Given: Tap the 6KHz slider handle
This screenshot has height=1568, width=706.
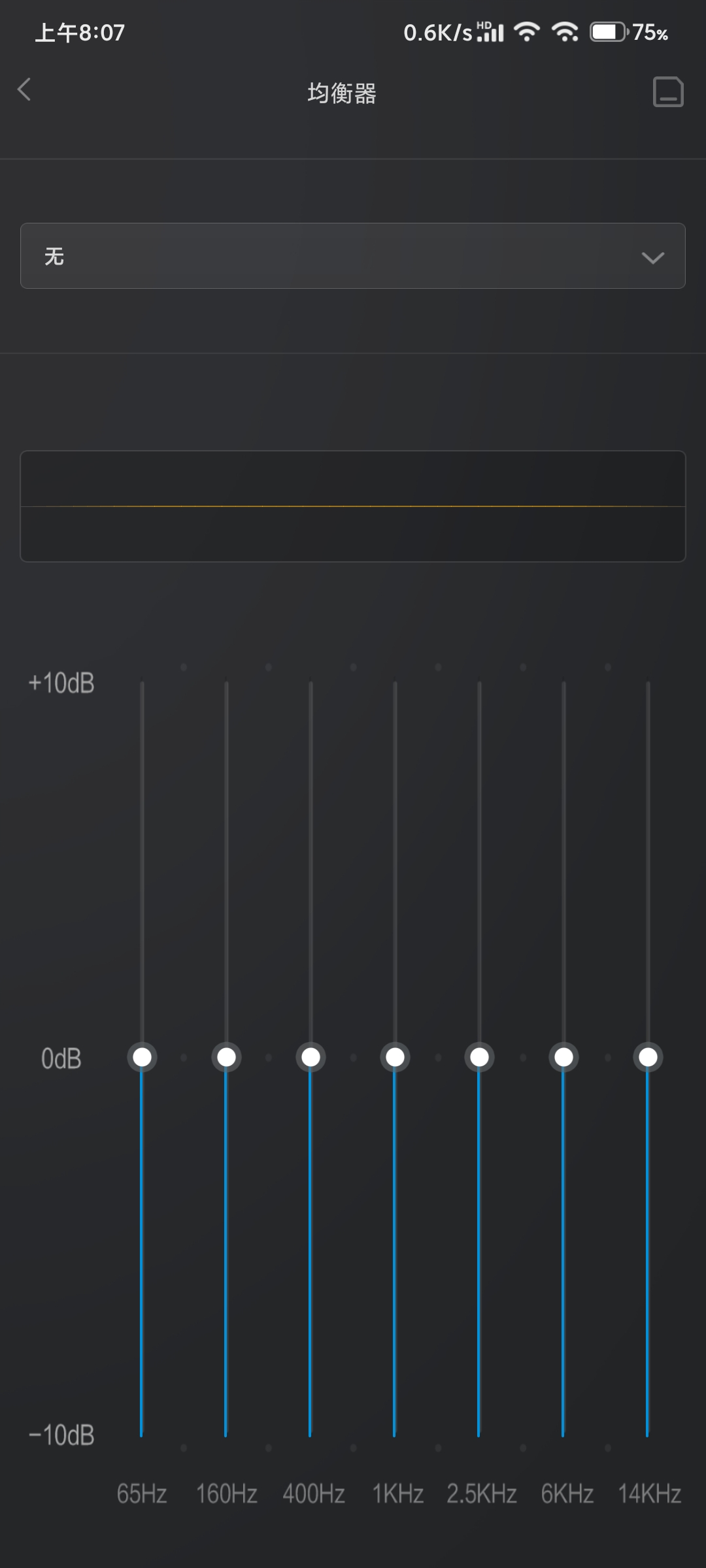Looking at the screenshot, I should [563, 1056].
